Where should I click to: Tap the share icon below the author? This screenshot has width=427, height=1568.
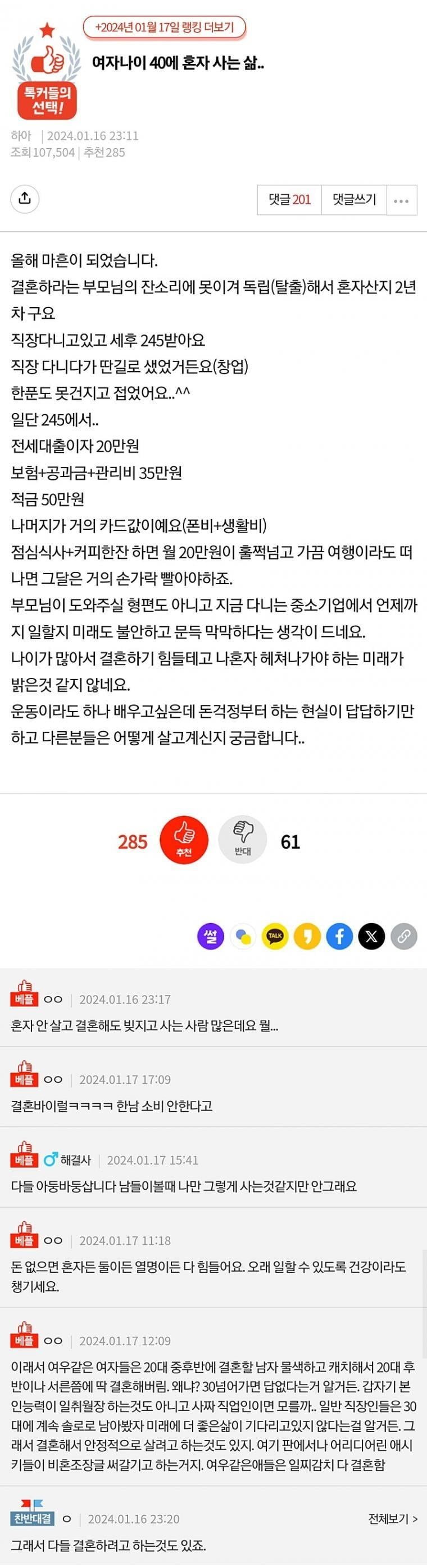pos(25,199)
